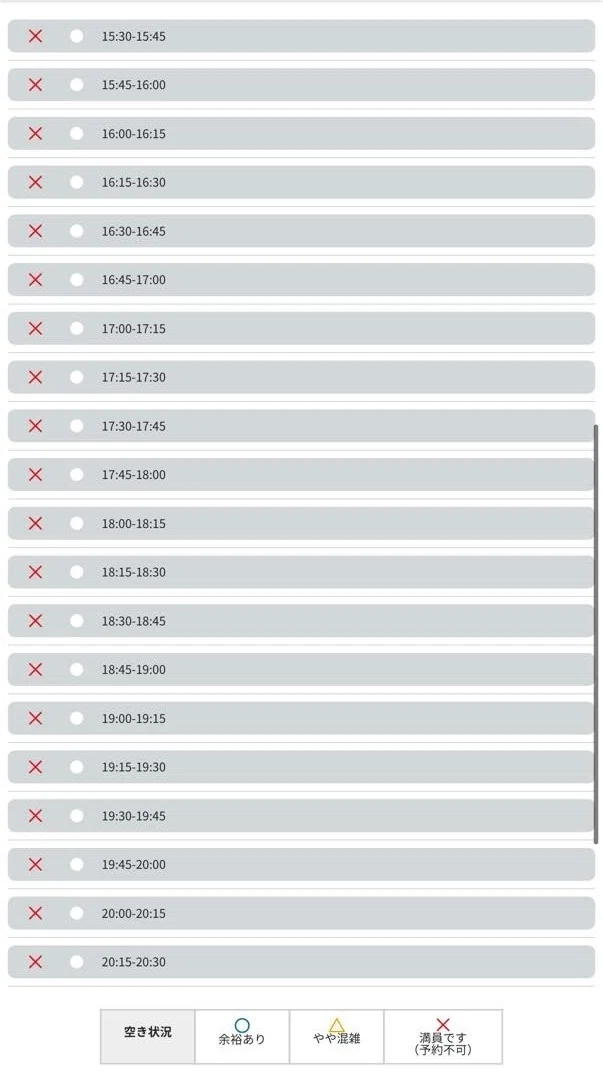Tap the 19:00-19:15 radio button
Viewport: 603px width, 1091px height.
77,718
